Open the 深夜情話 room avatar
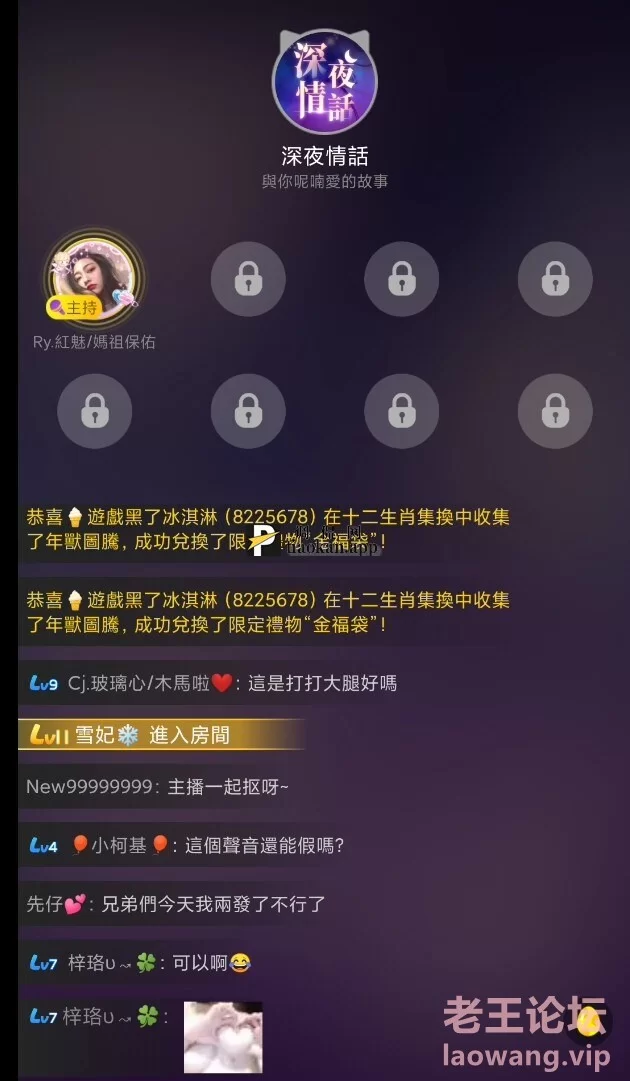The width and height of the screenshot is (630, 1081). pos(324,82)
